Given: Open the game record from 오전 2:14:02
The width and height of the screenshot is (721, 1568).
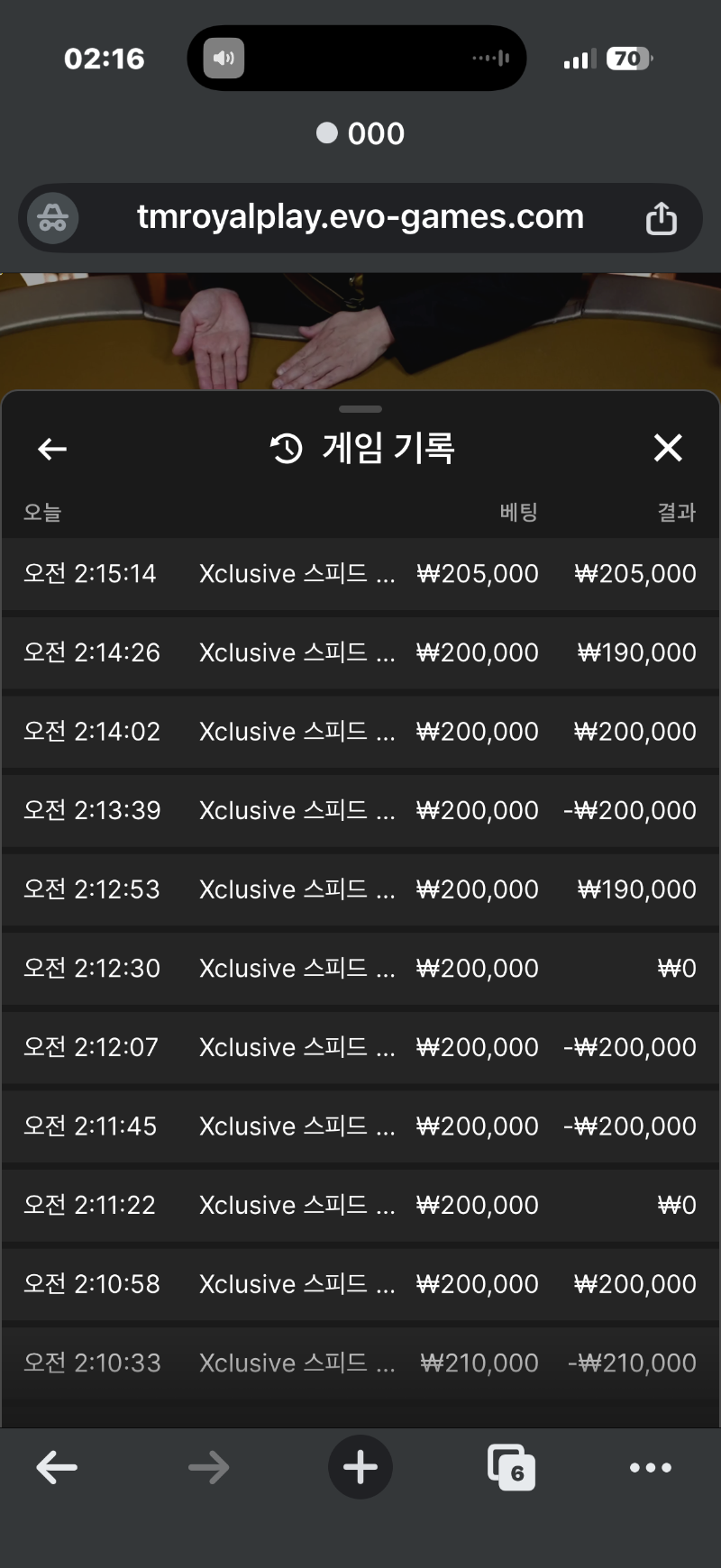Looking at the screenshot, I should (x=360, y=732).
